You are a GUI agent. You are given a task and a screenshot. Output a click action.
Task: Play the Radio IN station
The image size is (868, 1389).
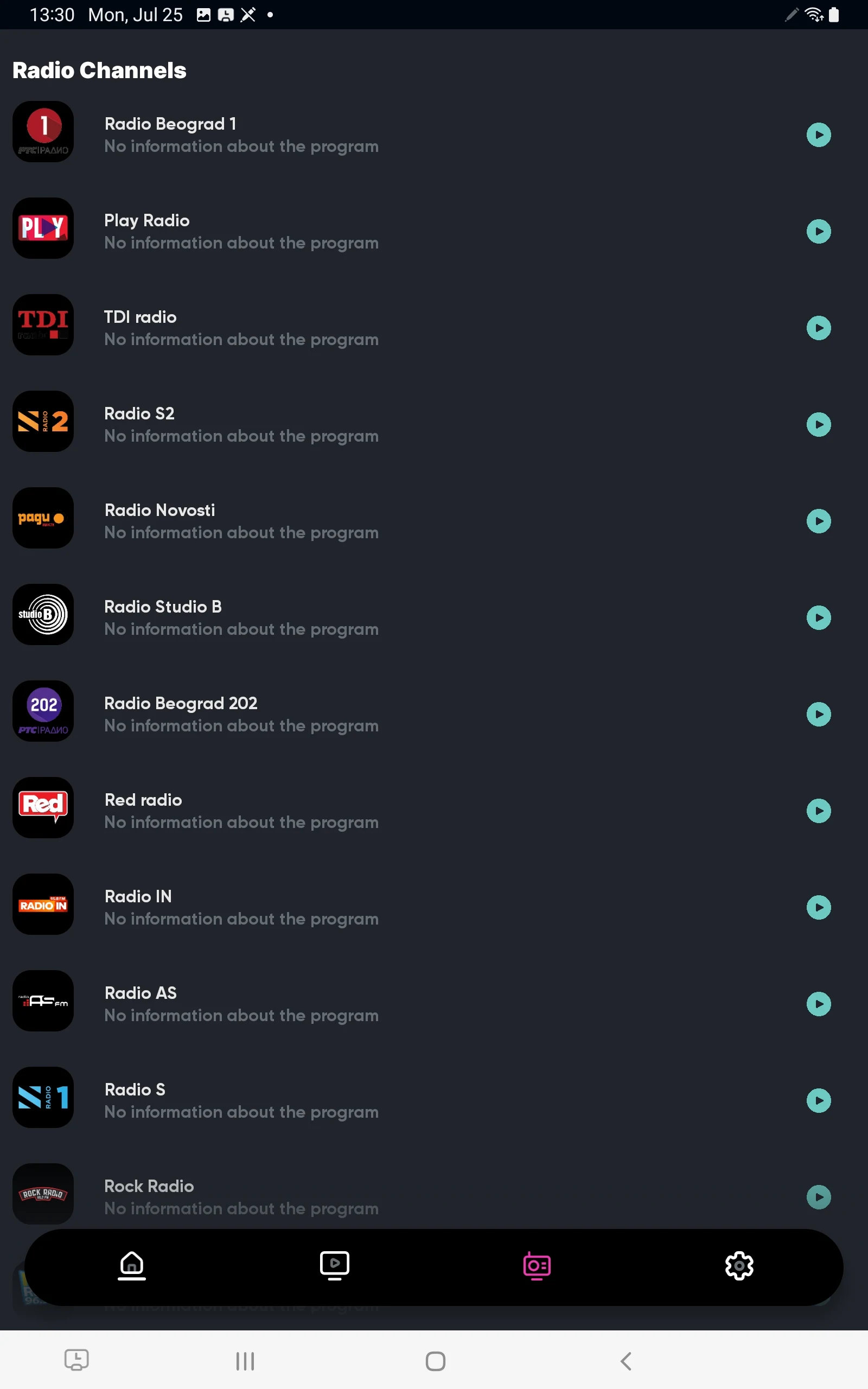click(818, 907)
